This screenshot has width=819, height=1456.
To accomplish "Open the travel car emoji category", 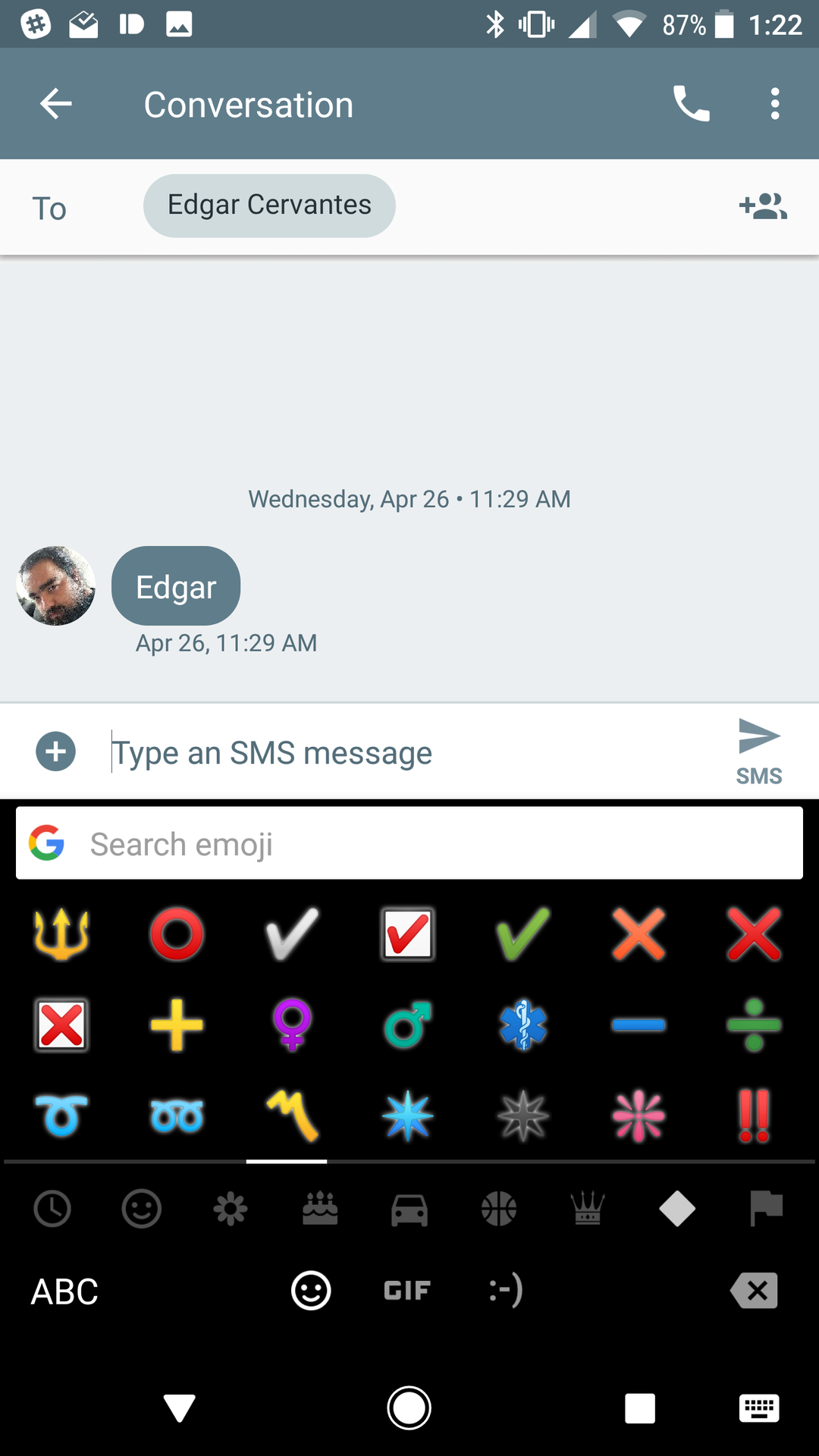I will (409, 1208).
